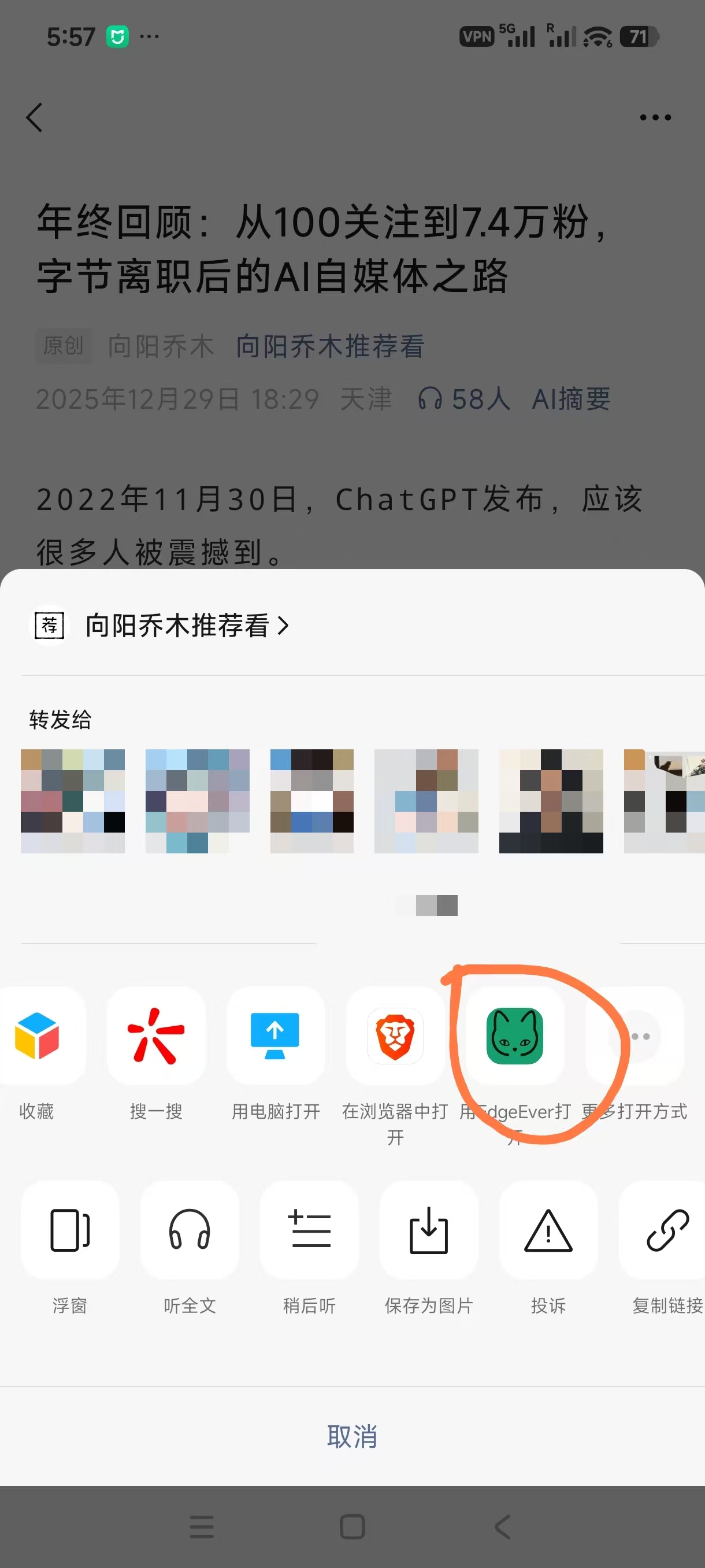Choose 保存为图片 to save as image
The height and width of the screenshot is (1568, 705).
point(428,1230)
